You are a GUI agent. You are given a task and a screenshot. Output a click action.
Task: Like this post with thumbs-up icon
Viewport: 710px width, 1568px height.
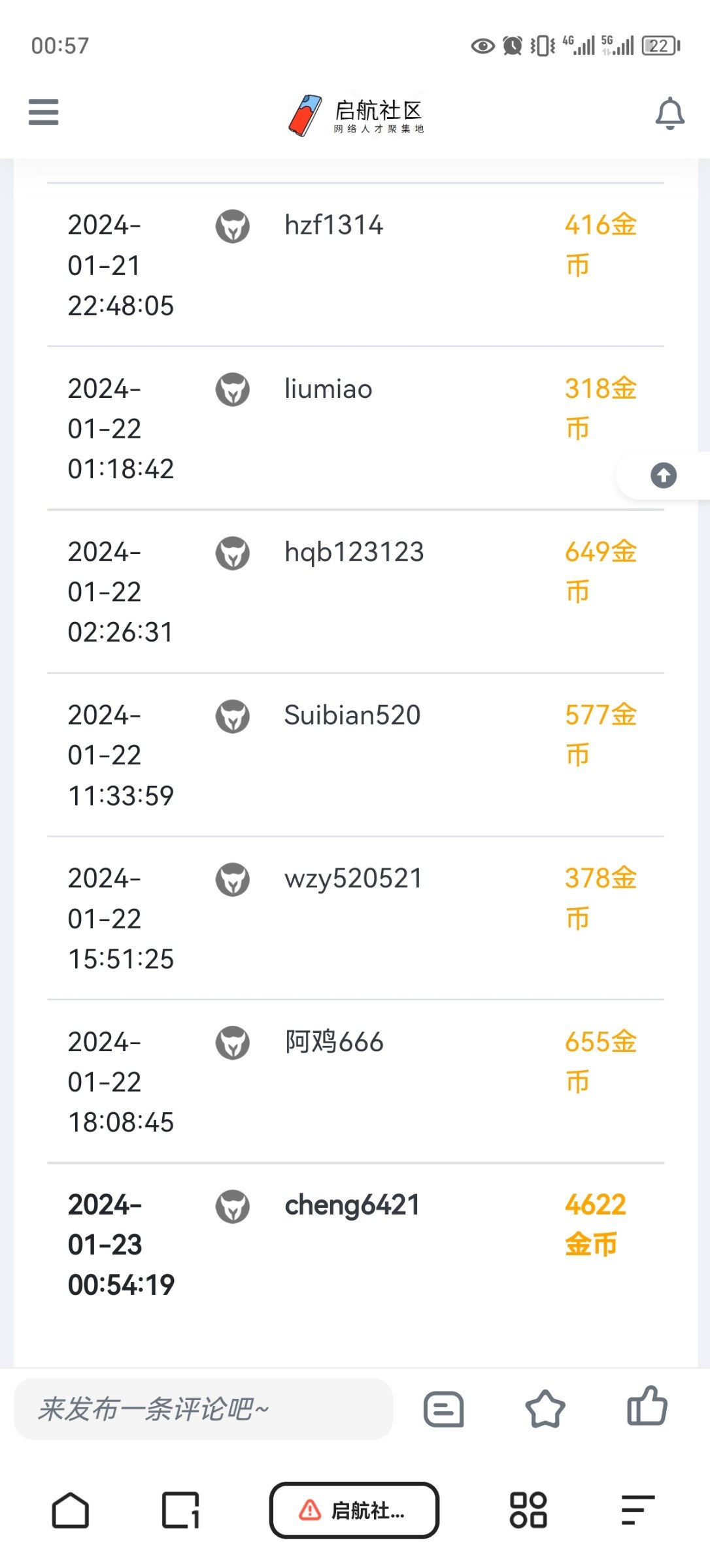point(647,1407)
